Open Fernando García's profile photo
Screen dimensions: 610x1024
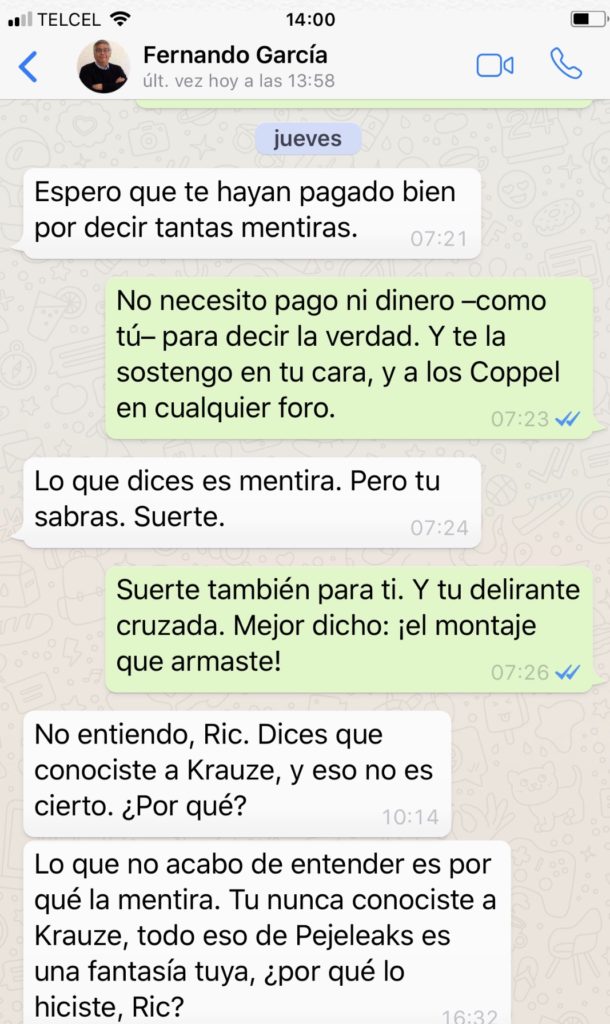click(x=103, y=67)
